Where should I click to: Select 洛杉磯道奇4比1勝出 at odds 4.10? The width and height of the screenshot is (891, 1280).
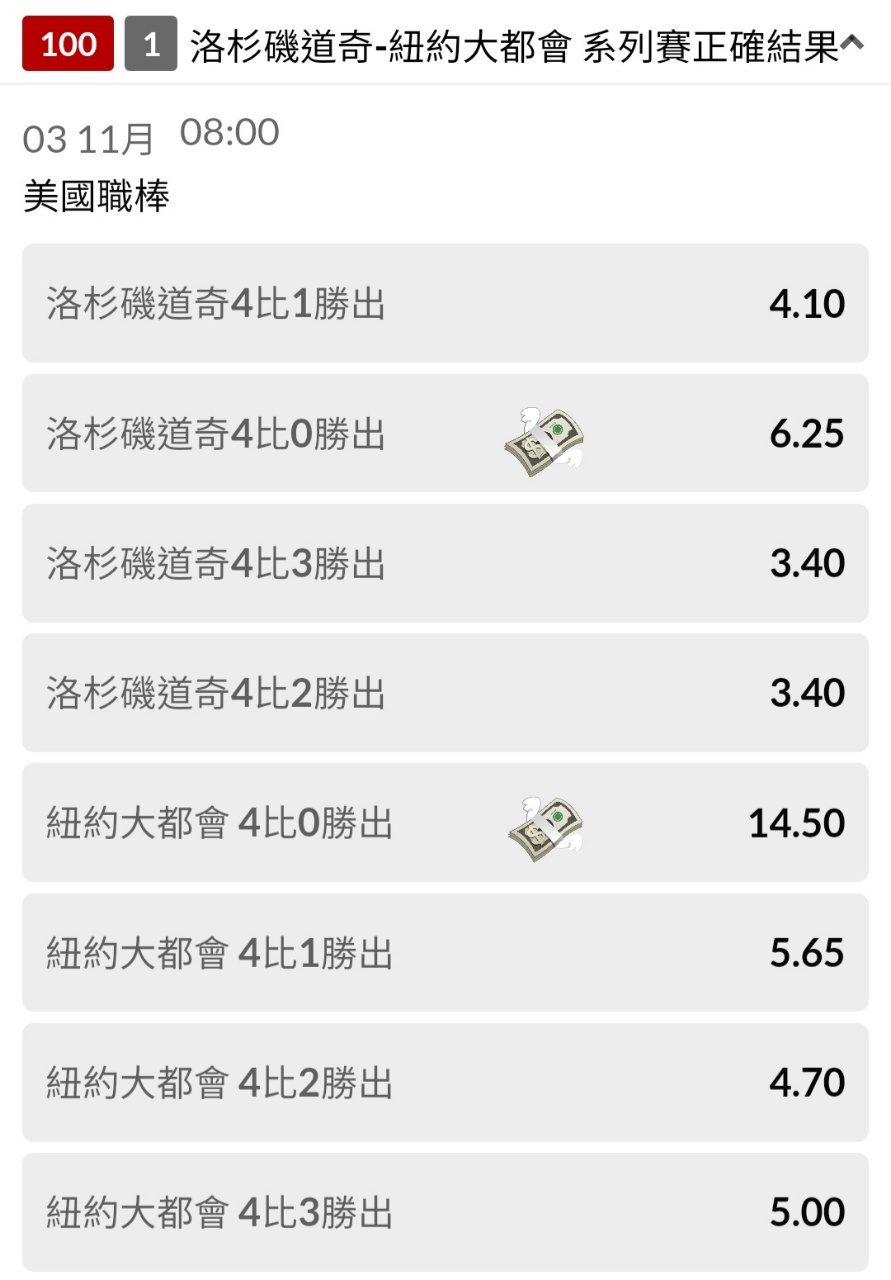(445, 303)
